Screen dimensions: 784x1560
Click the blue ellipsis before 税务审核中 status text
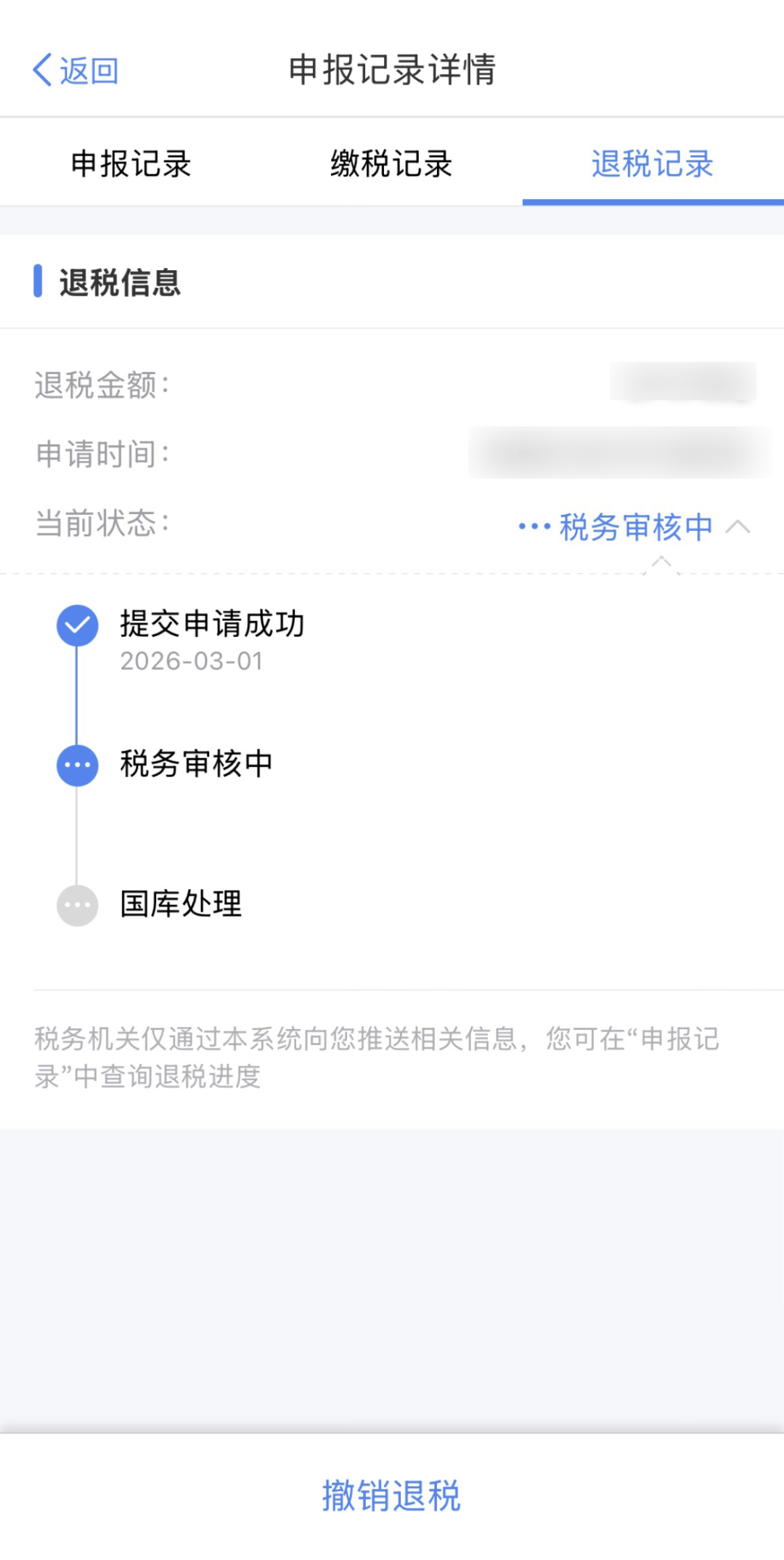point(534,525)
